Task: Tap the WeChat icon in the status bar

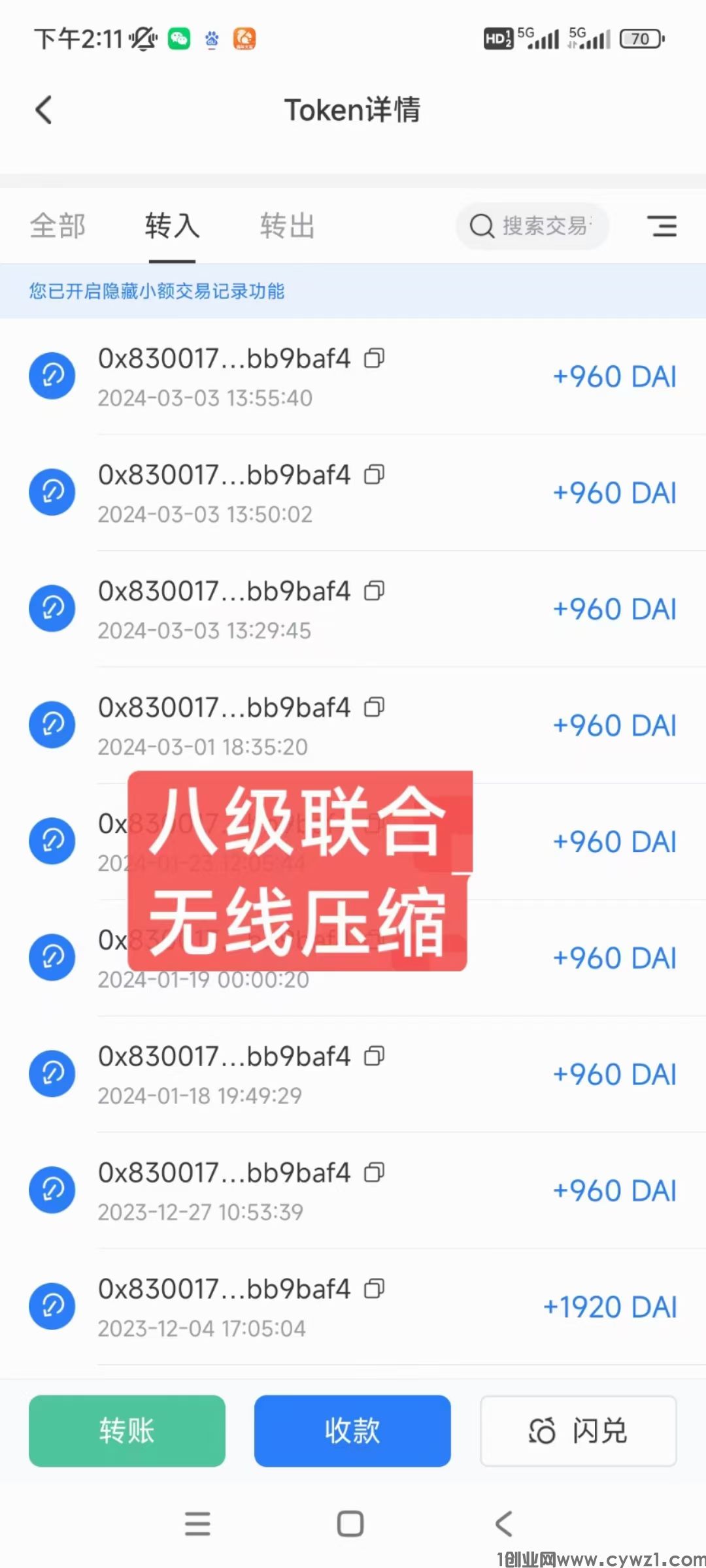Action: (178, 38)
